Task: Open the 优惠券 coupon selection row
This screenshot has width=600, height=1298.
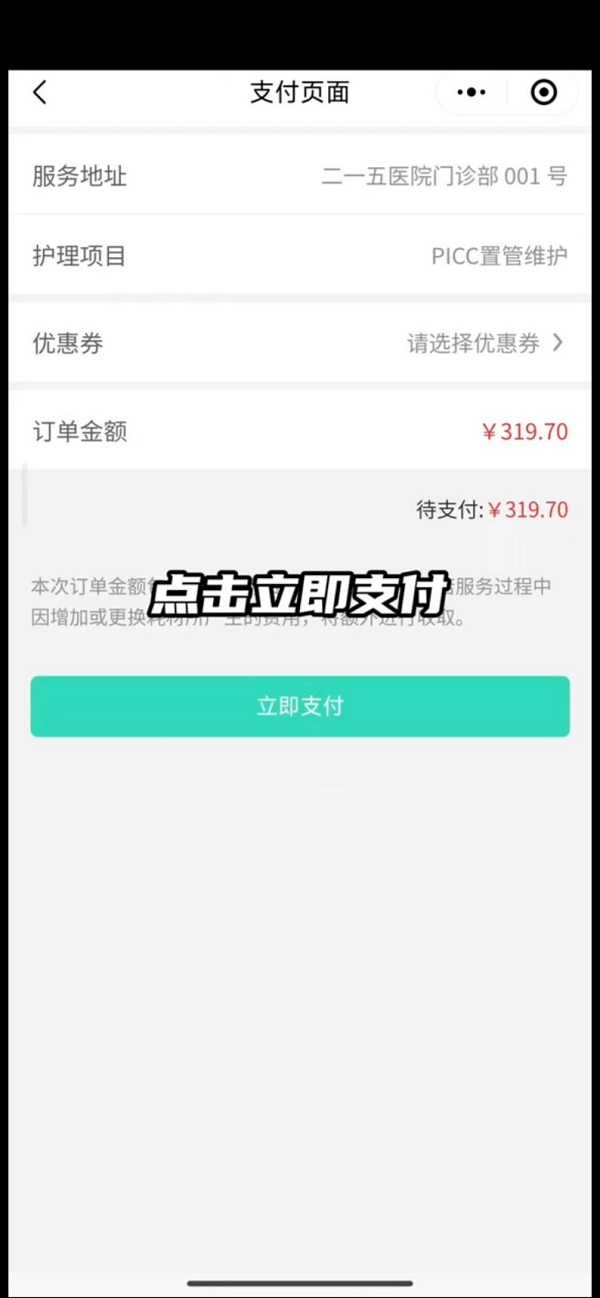Action: (x=300, y=343)
